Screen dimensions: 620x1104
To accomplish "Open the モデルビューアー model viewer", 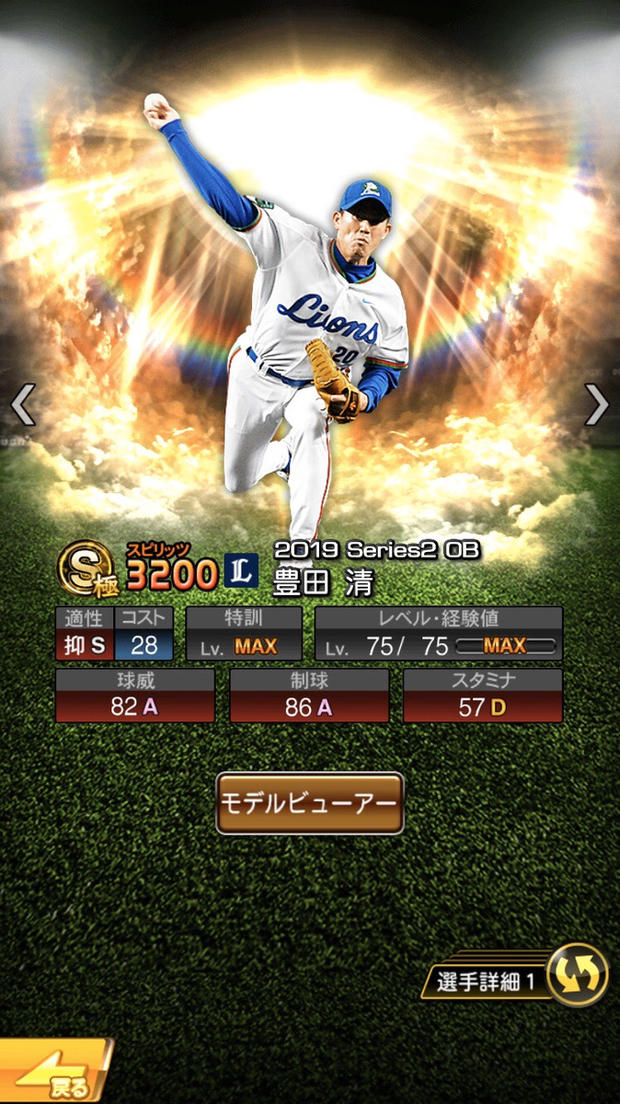I will tap(310, 803).
